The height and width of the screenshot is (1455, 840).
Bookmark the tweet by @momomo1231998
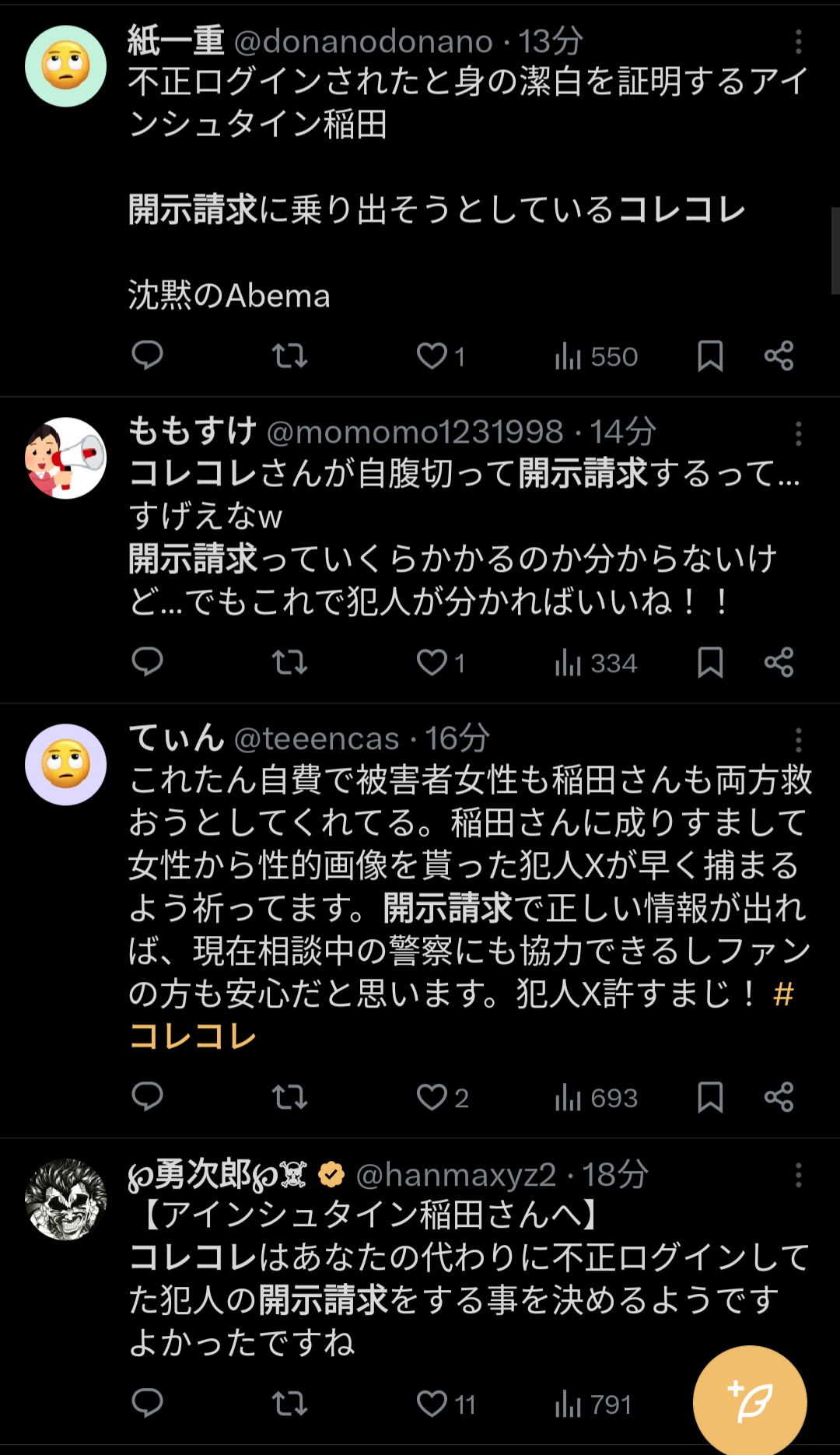tap(710, 663)
